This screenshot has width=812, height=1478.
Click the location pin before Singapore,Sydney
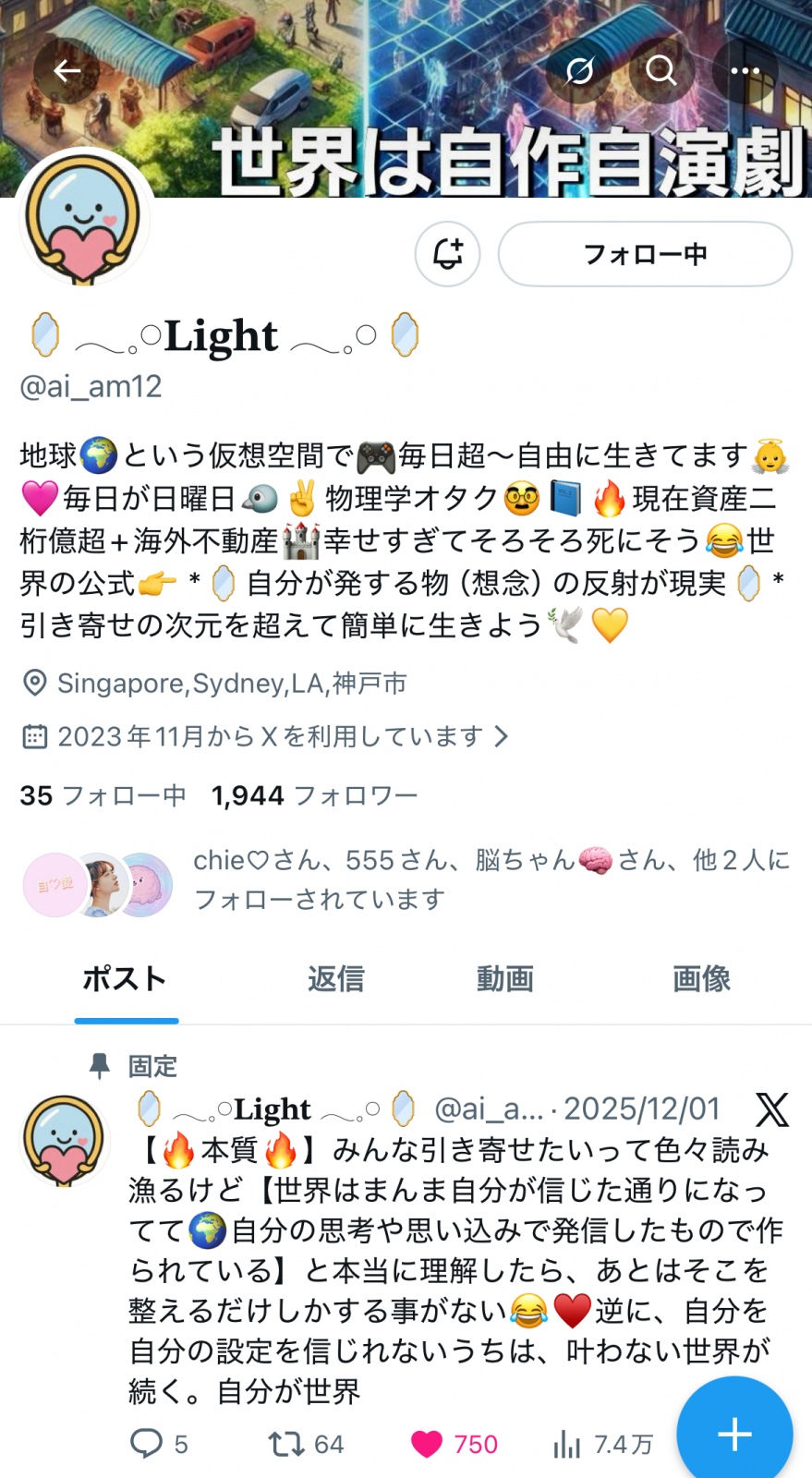34,684
